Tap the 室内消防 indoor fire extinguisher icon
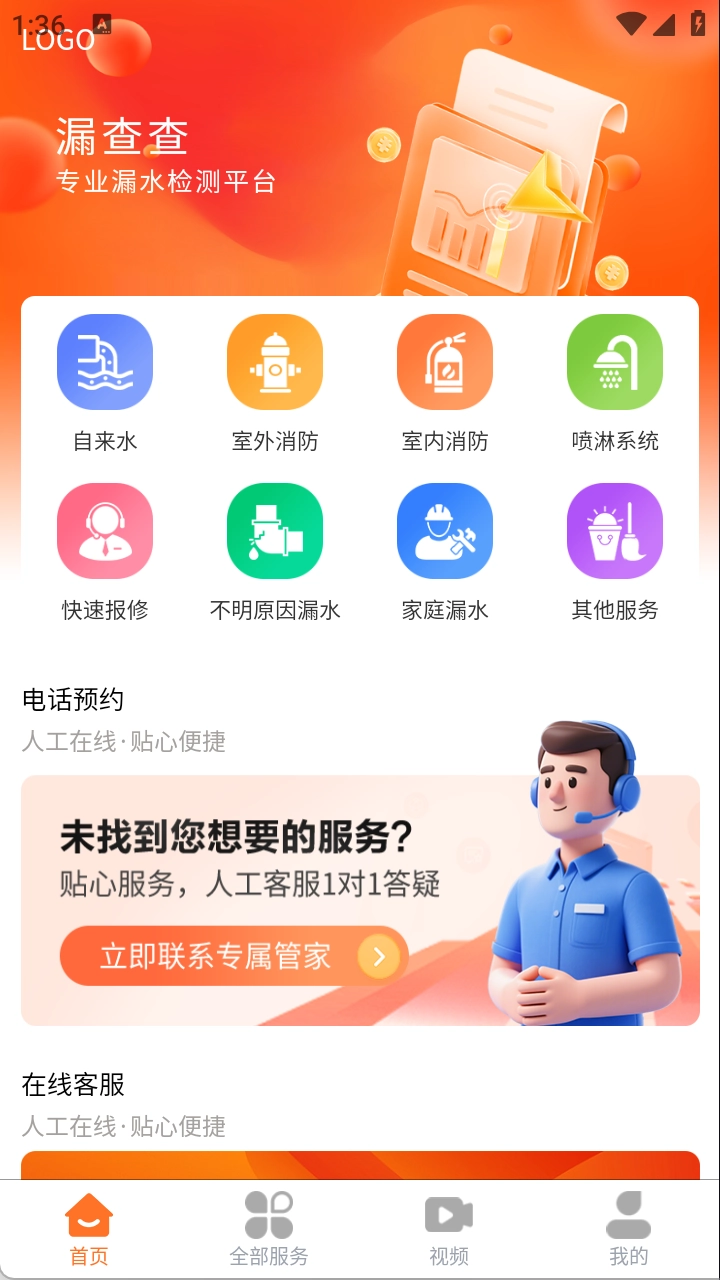720x1280 pixels. pos(445,362)
